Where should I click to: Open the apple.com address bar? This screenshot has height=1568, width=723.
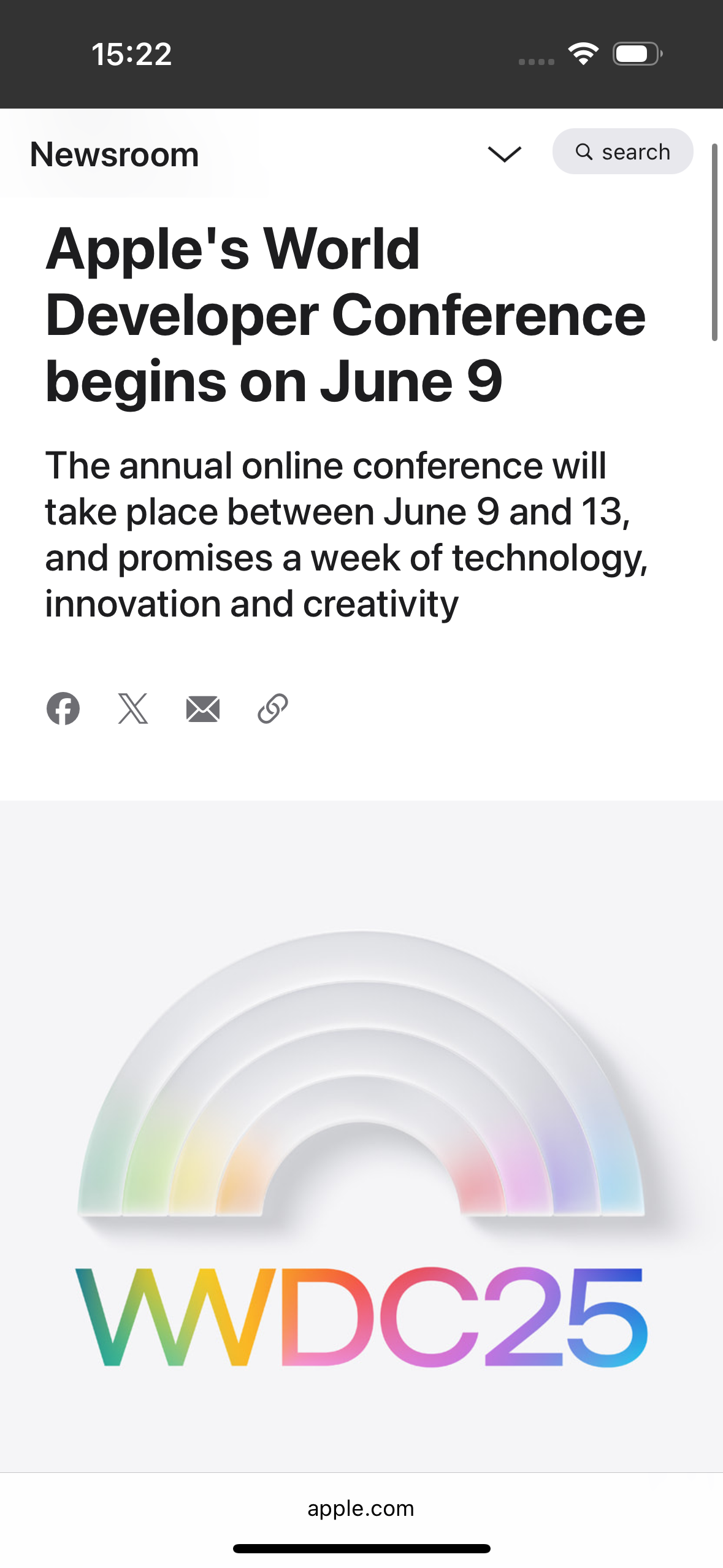(361, 1508)
